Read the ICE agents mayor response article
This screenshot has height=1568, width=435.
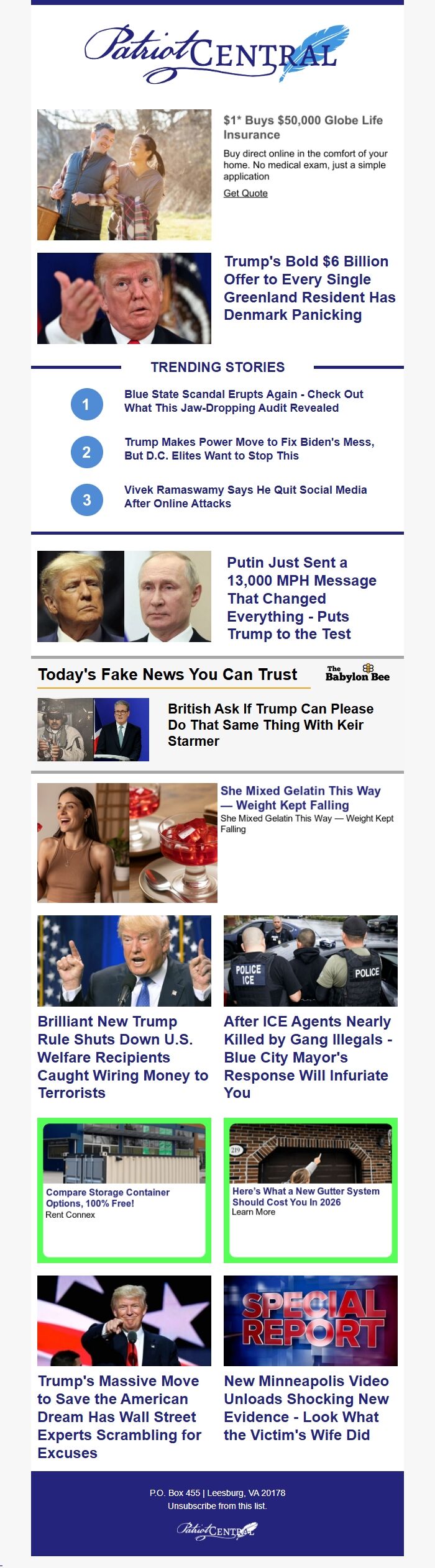point(308,1058)
